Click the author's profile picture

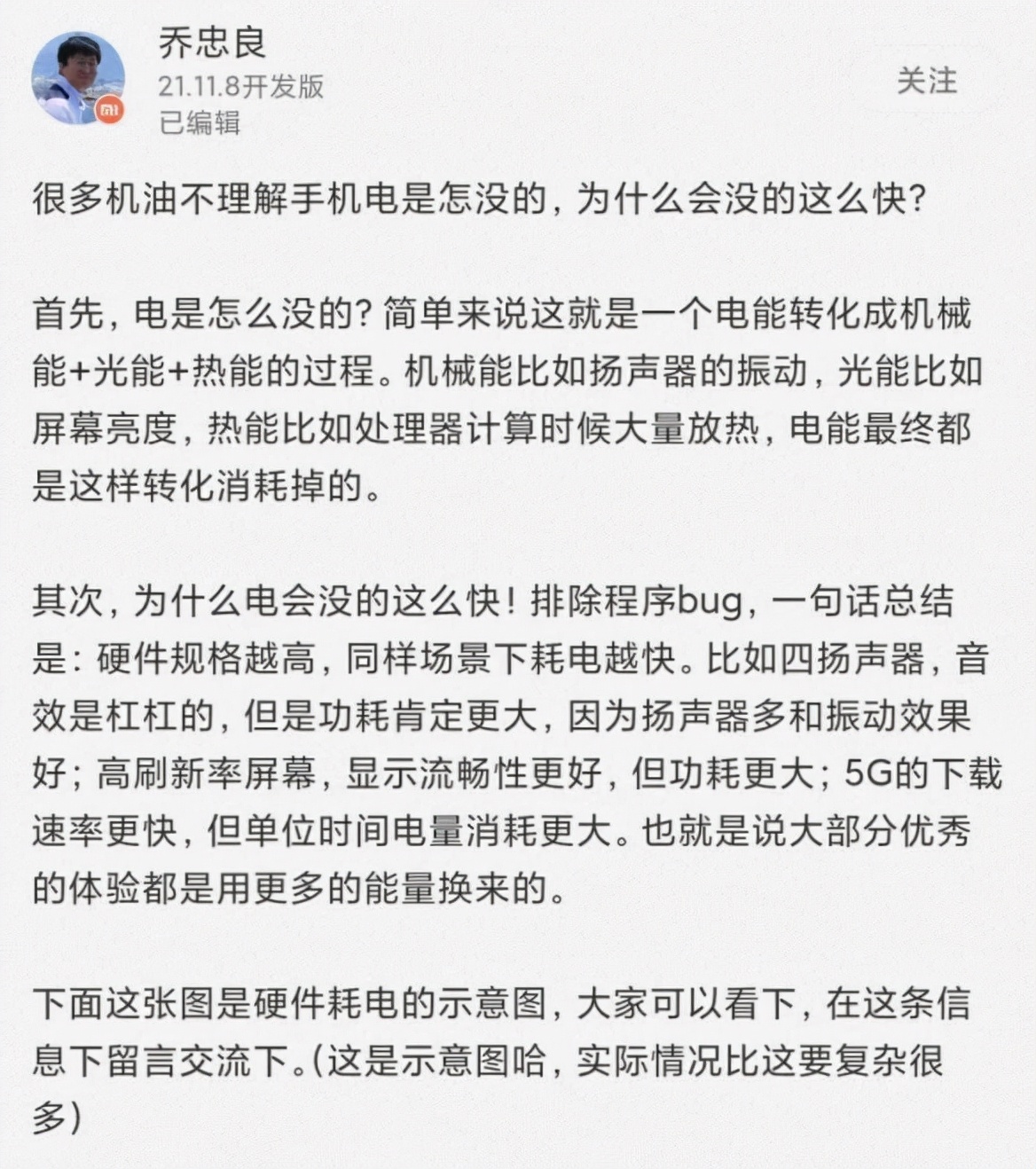click(x=78, y=75)
